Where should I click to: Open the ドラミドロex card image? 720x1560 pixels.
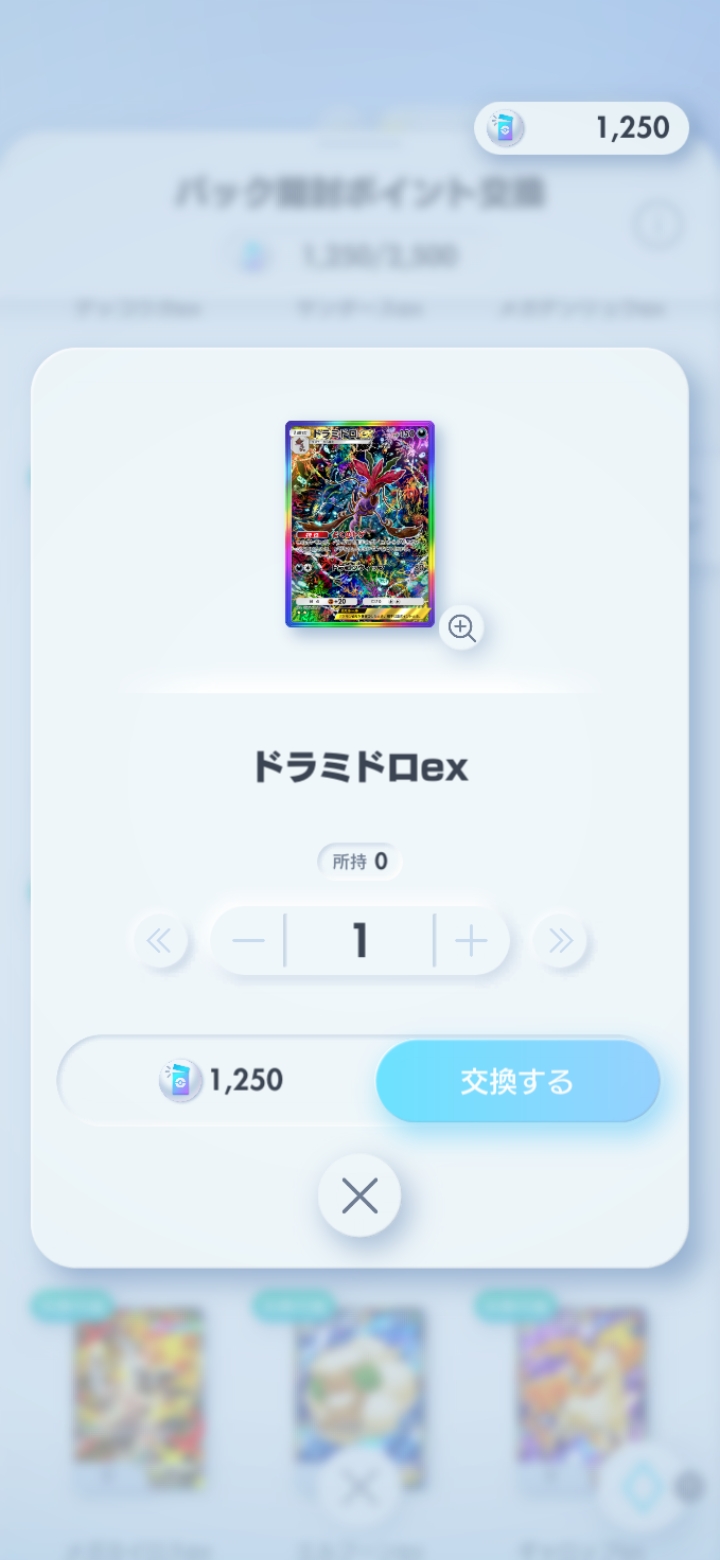[x=359, y=523]
